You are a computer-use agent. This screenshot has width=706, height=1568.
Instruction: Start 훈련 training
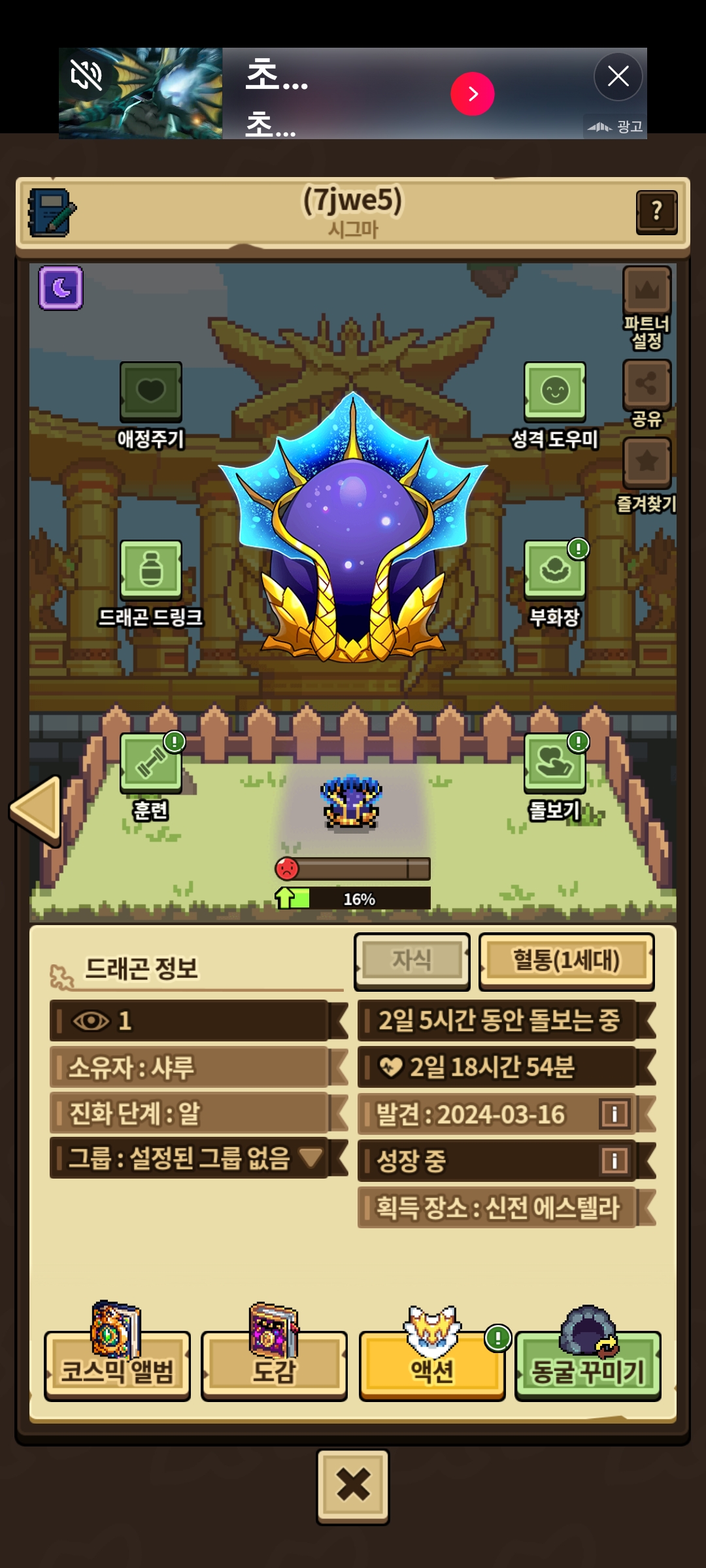click(x=150, y=777)
